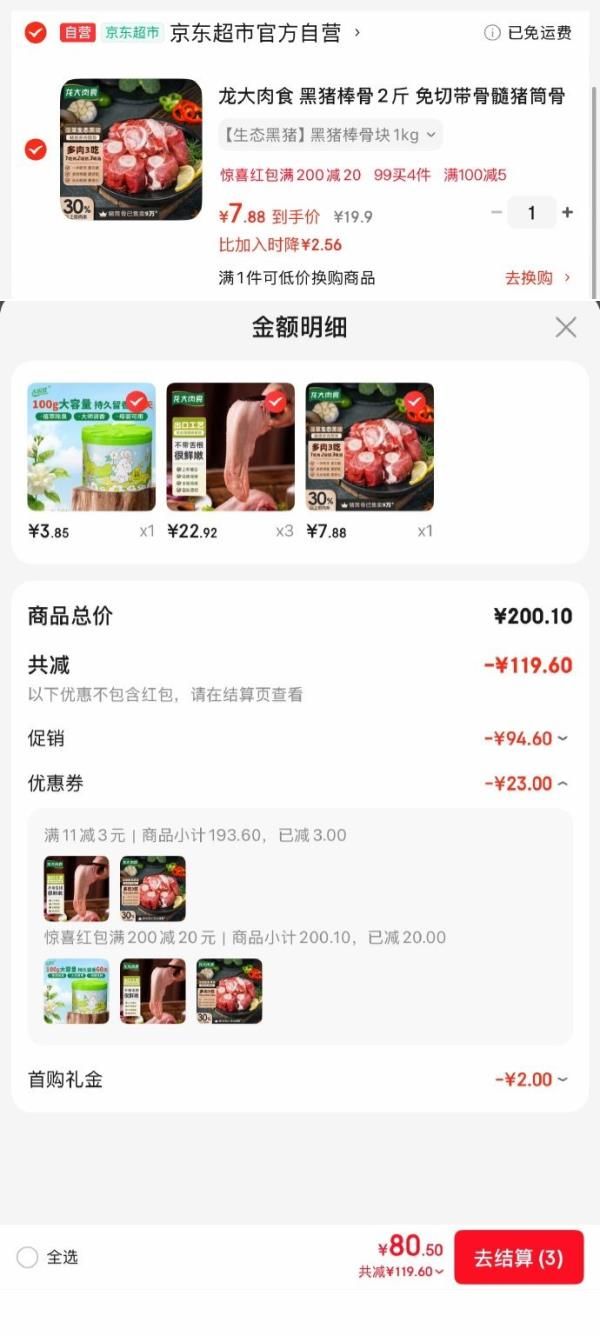This screenshot has height=1337, width=600.
Task: Open the ¥7.88 item in 金额明细
Action: tap(369, 447)
